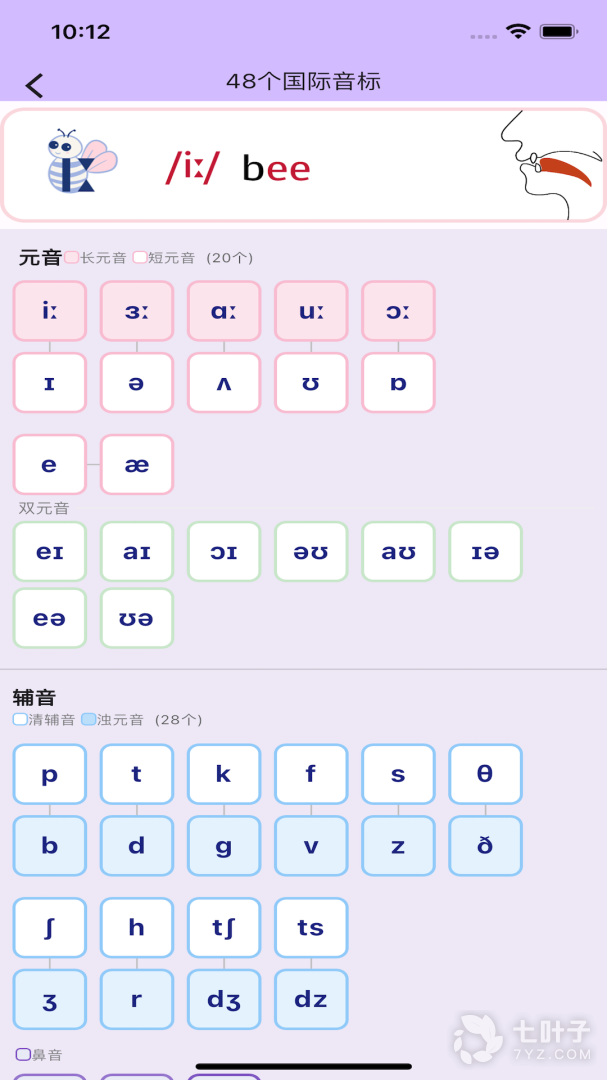Select the voiced consonant g button
This screenshot has width=607, height=1080.
click(x=224, y=846)
